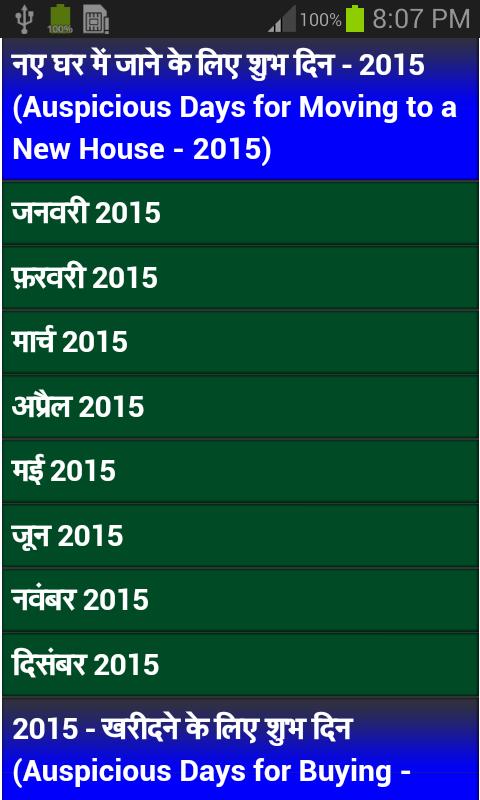This screenshot has height=800, width=480.
Task: Open जून 2015 list item
Action: (240, 536)
